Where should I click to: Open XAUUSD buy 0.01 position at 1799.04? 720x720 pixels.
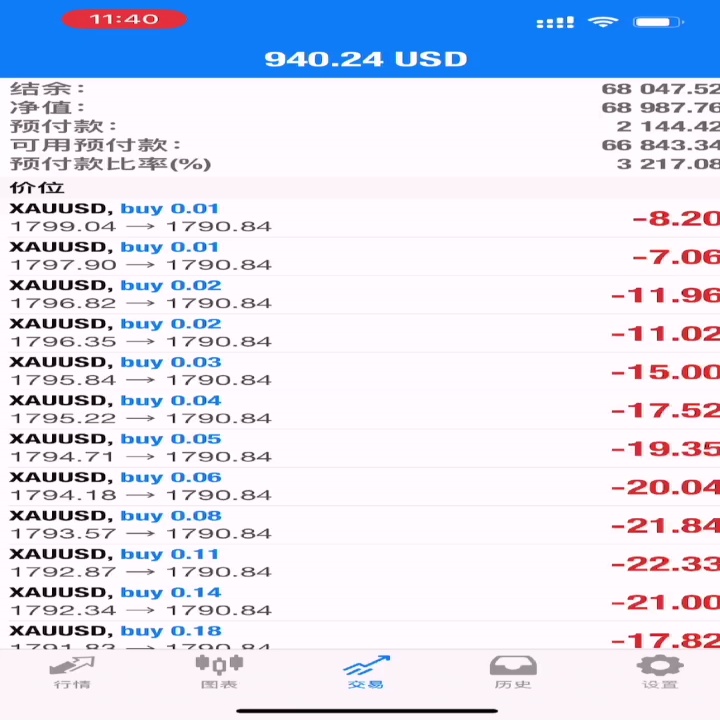coord(360,218)
